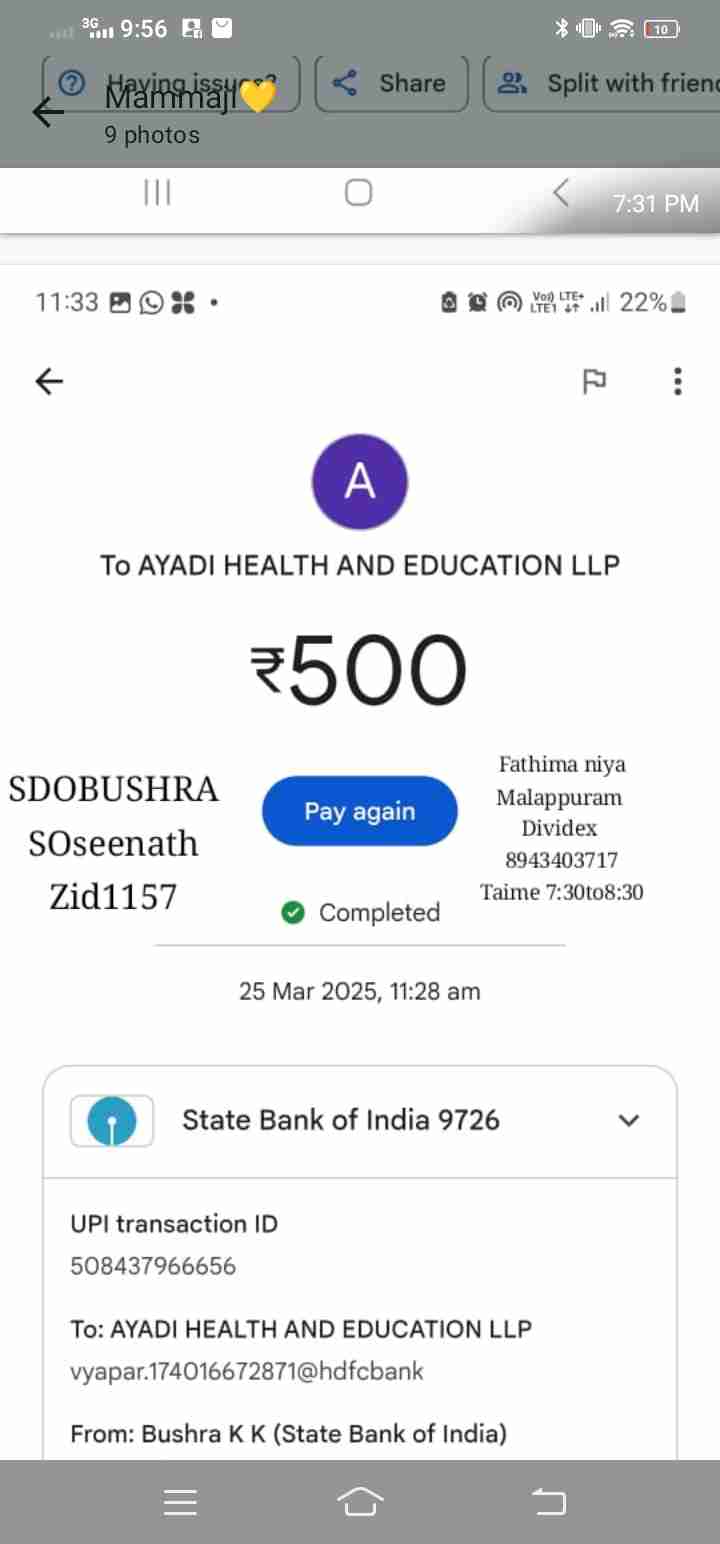
Task: Tap the system home button
Action: pyautogui.click(x=360, y=1501)
